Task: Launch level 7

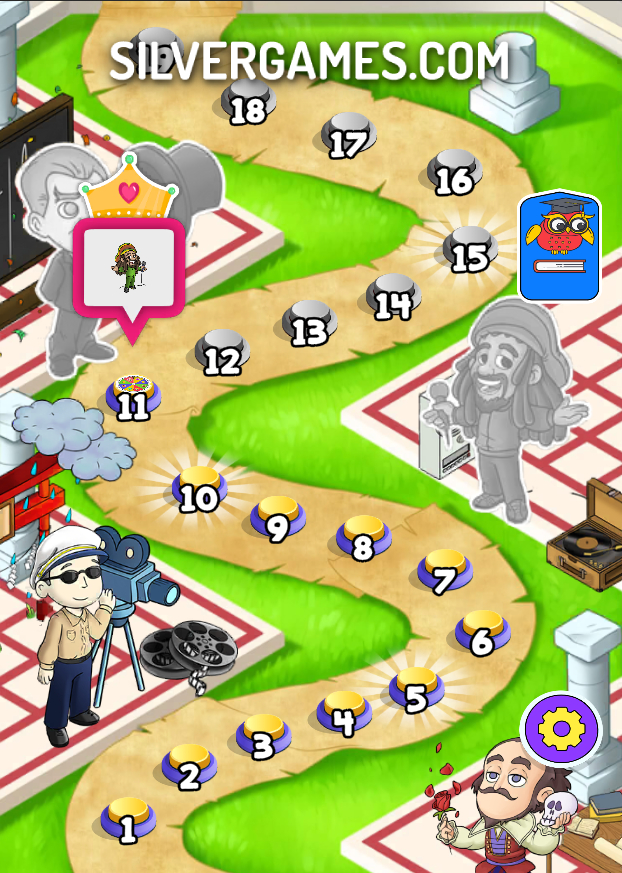Action: tap(445, 571)
